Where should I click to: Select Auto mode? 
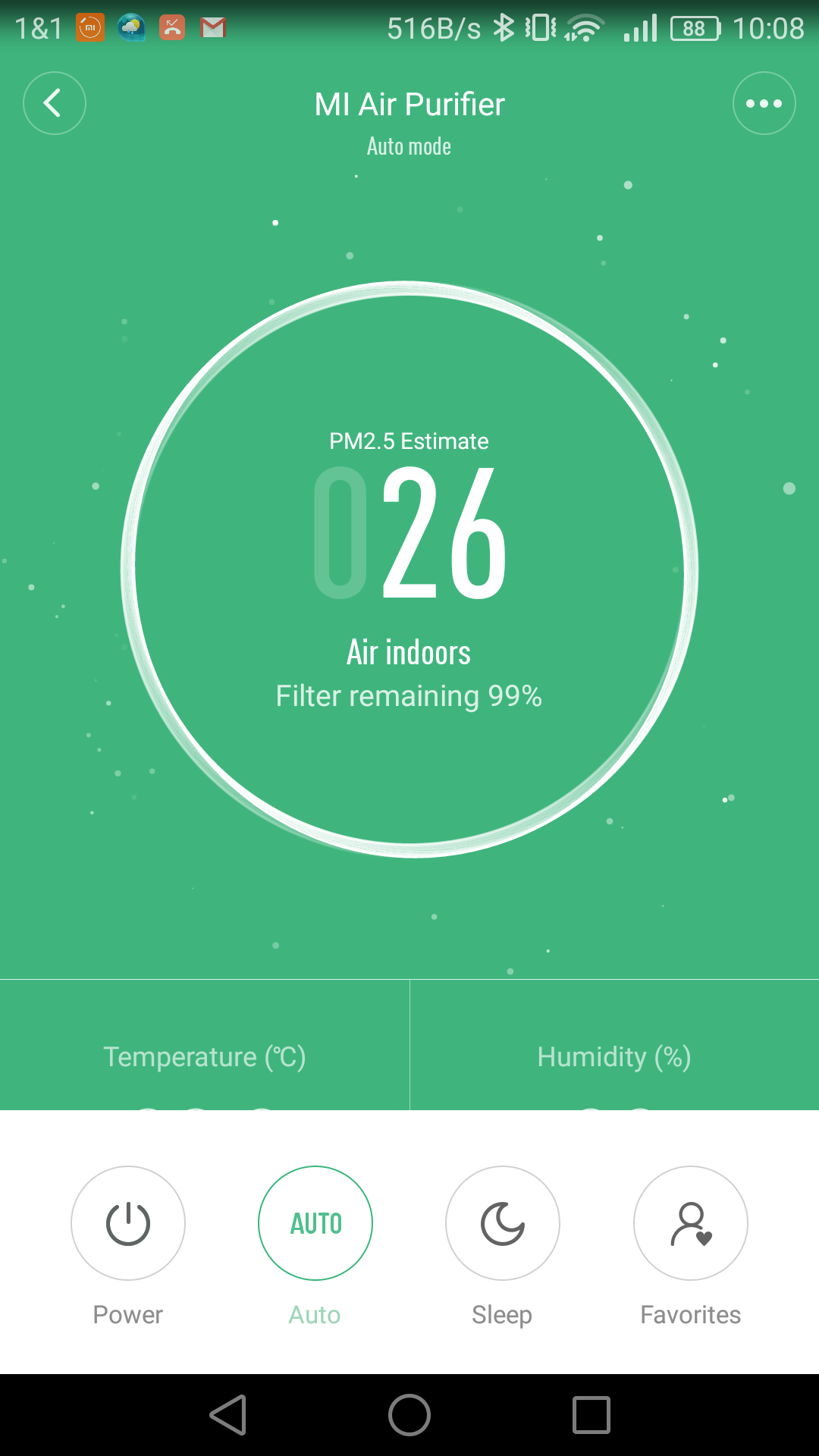pyautogui.click(x=315, y=1223)
